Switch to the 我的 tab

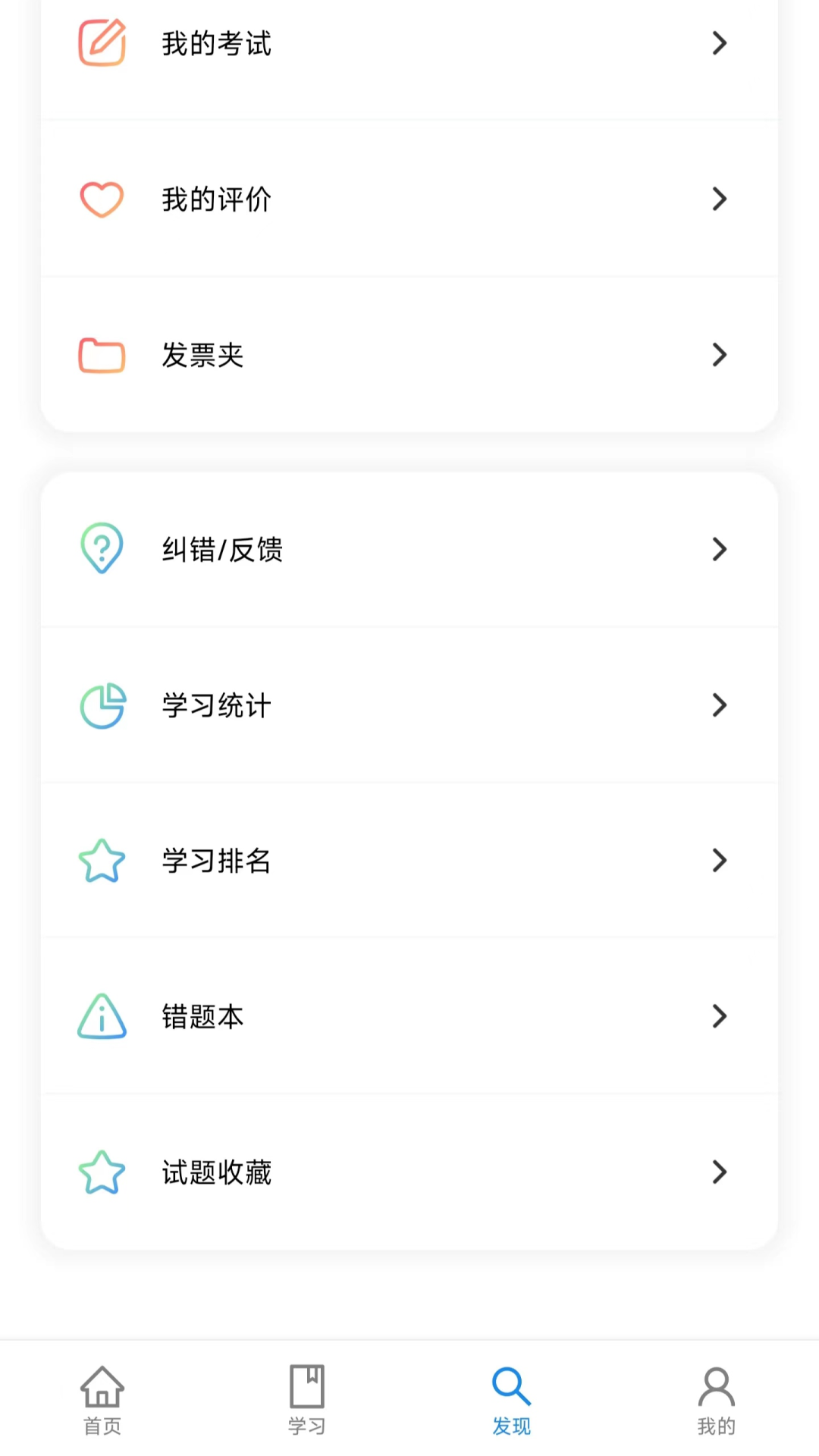pos(716,1401)
